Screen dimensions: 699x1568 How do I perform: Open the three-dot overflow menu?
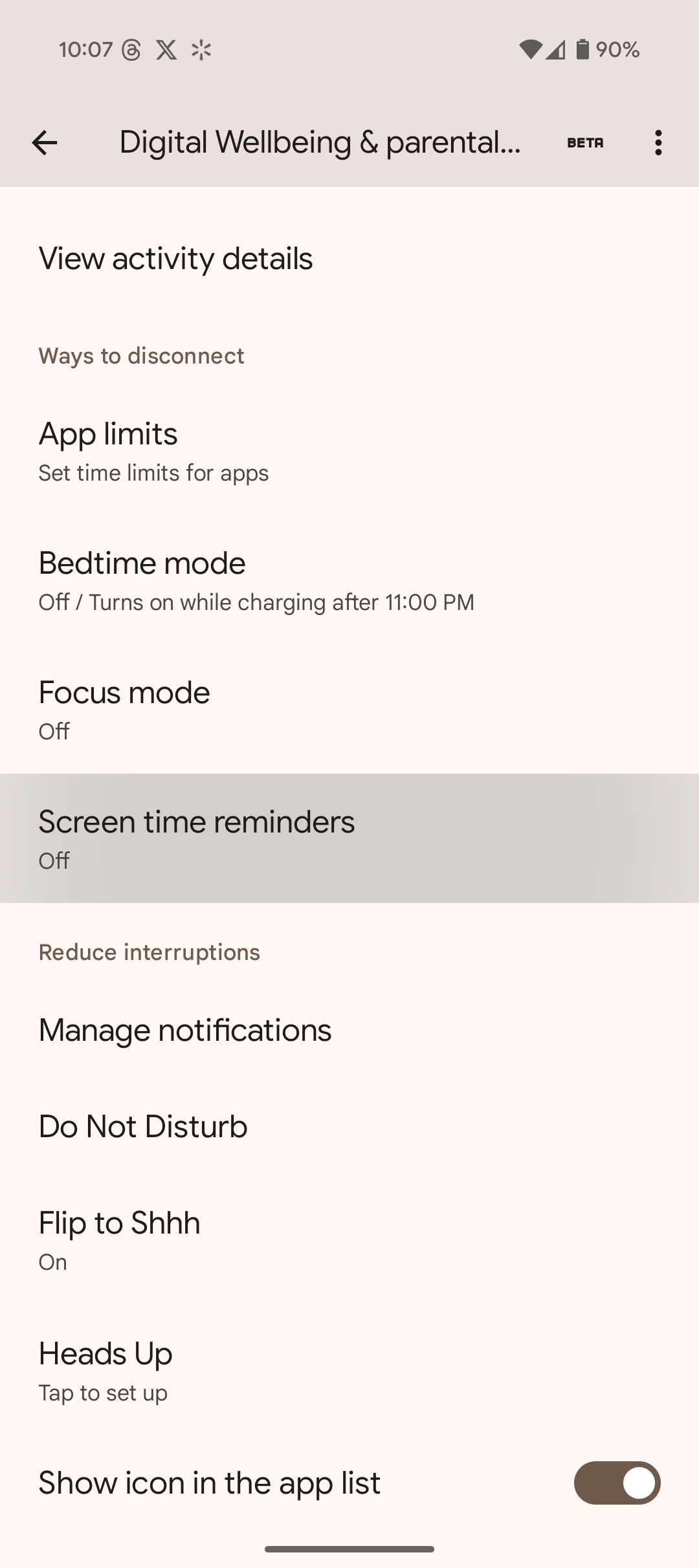(658, 142)
